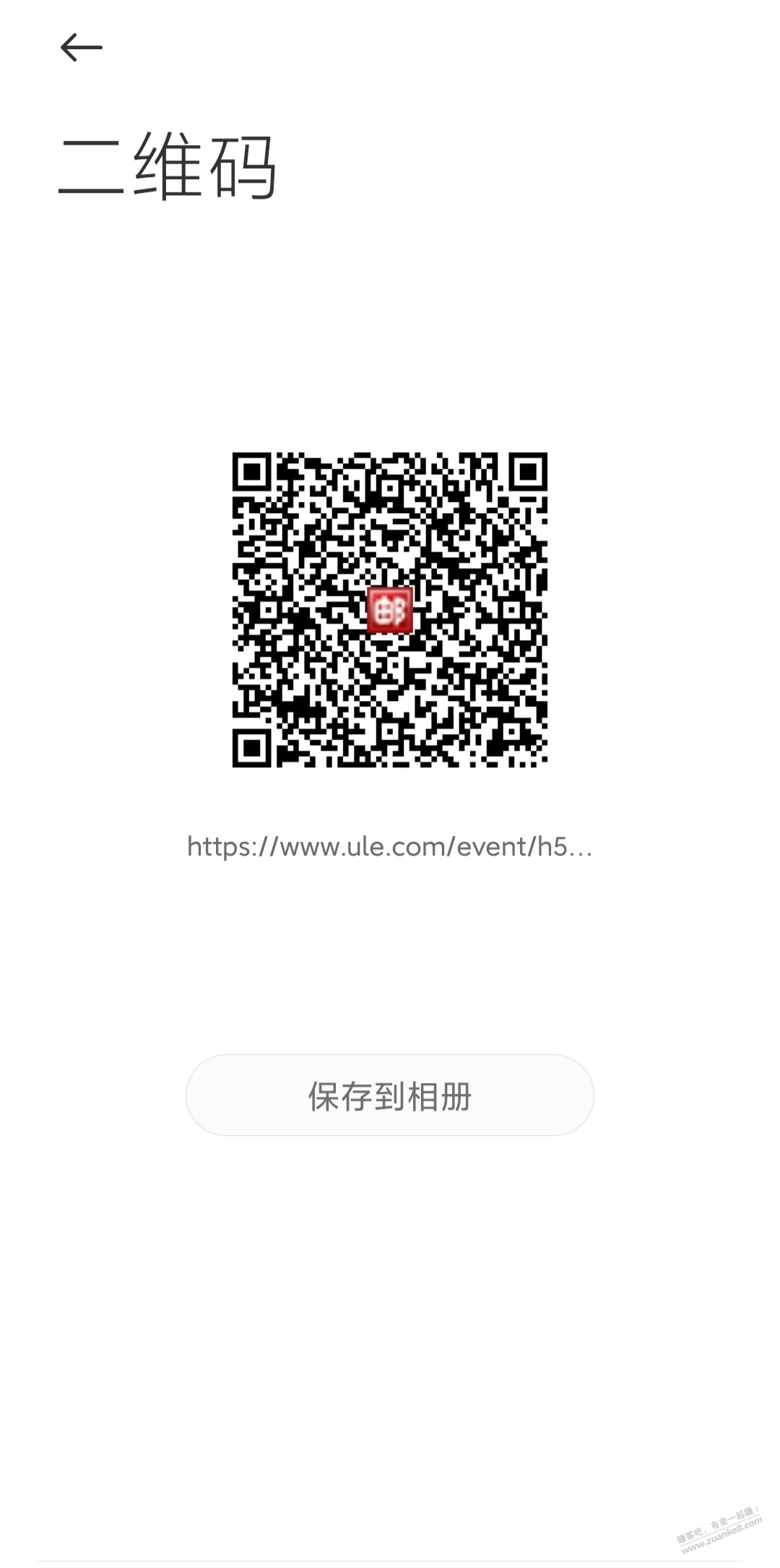This screenshot has height=1568, width=780.
Task: Go back using the arrow icon
Action: (x=81, y=48)
